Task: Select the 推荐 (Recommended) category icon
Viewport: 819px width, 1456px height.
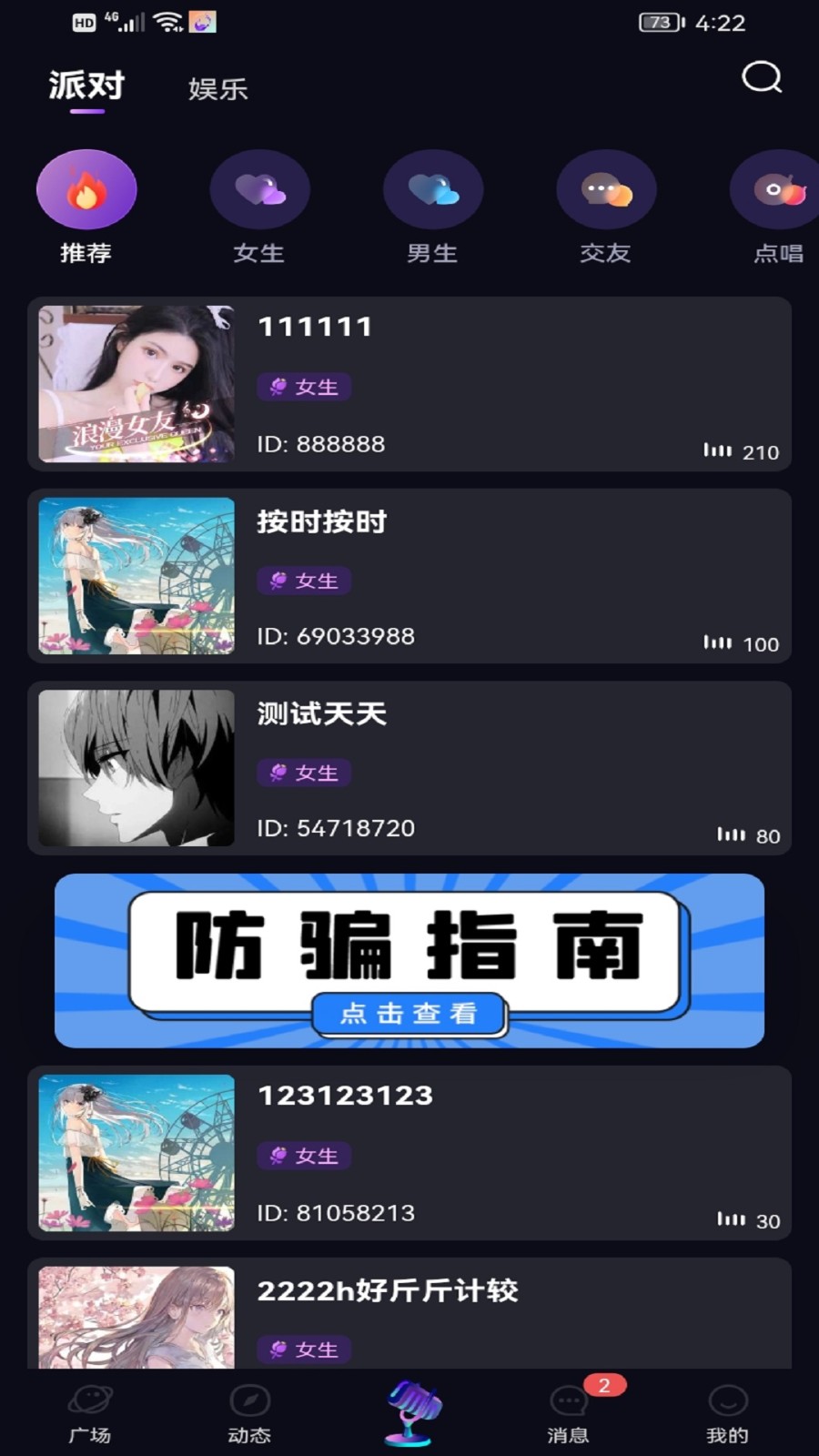Action: coord(86,188)
